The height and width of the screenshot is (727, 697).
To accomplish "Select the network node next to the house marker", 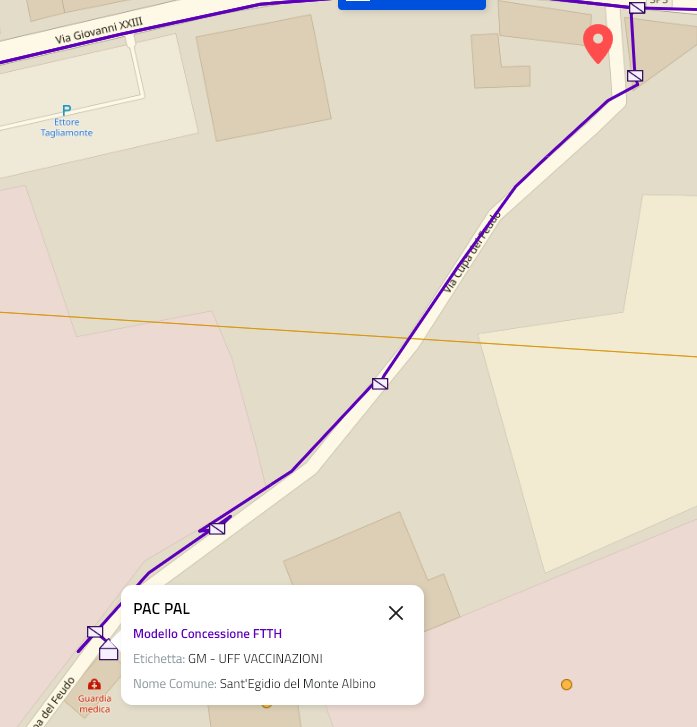I will tap(94, 632).
